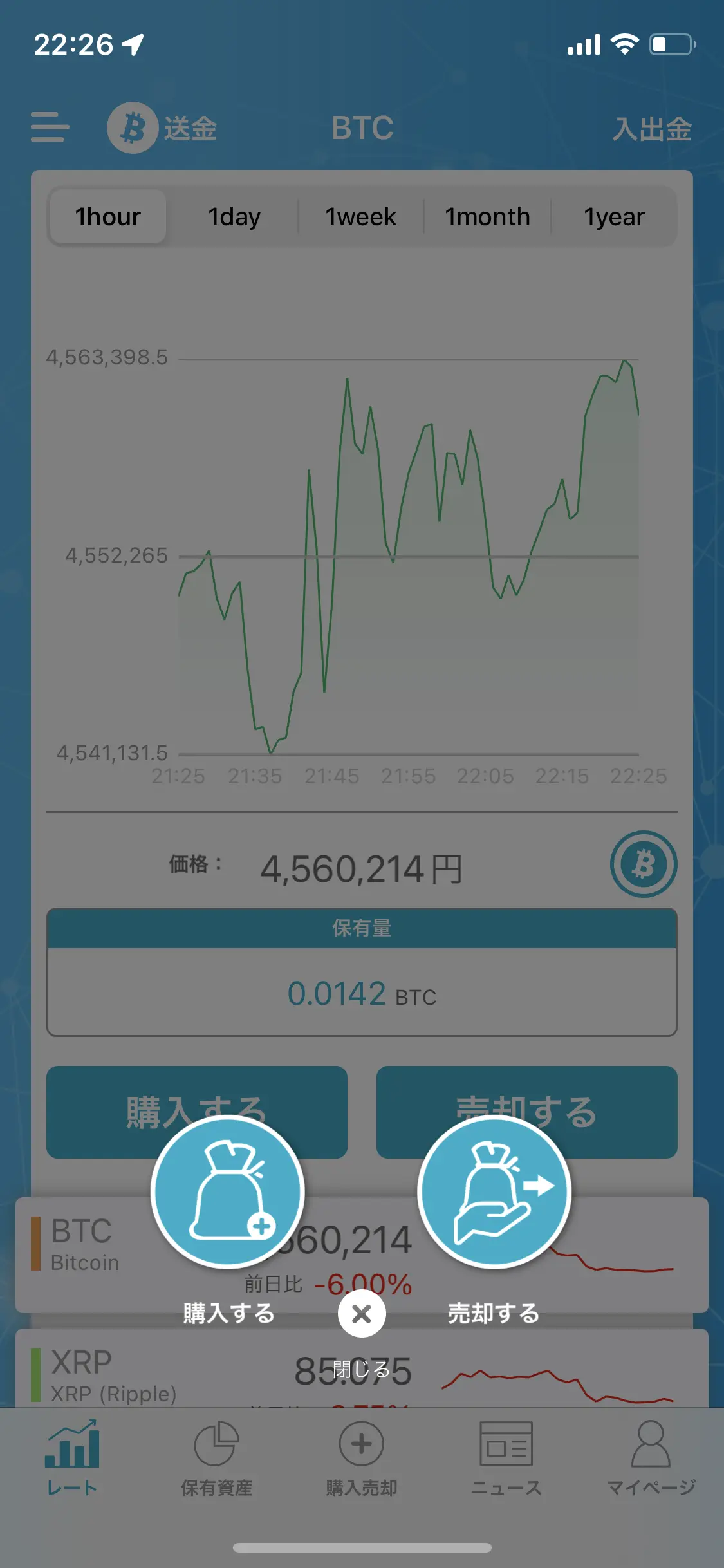Close the overlay with the X button

tap(362, 1314)
